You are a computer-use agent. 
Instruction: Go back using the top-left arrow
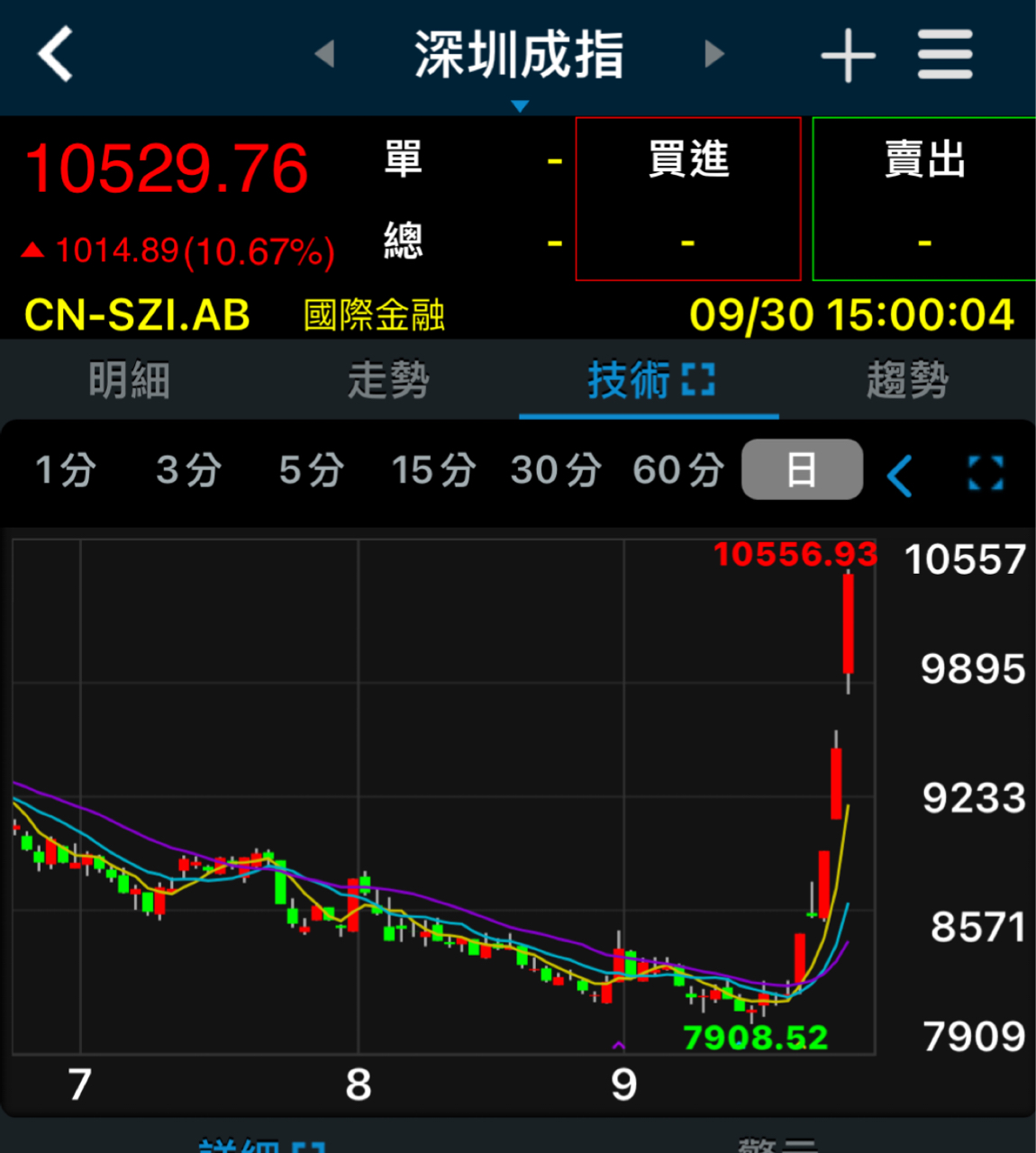56,54
